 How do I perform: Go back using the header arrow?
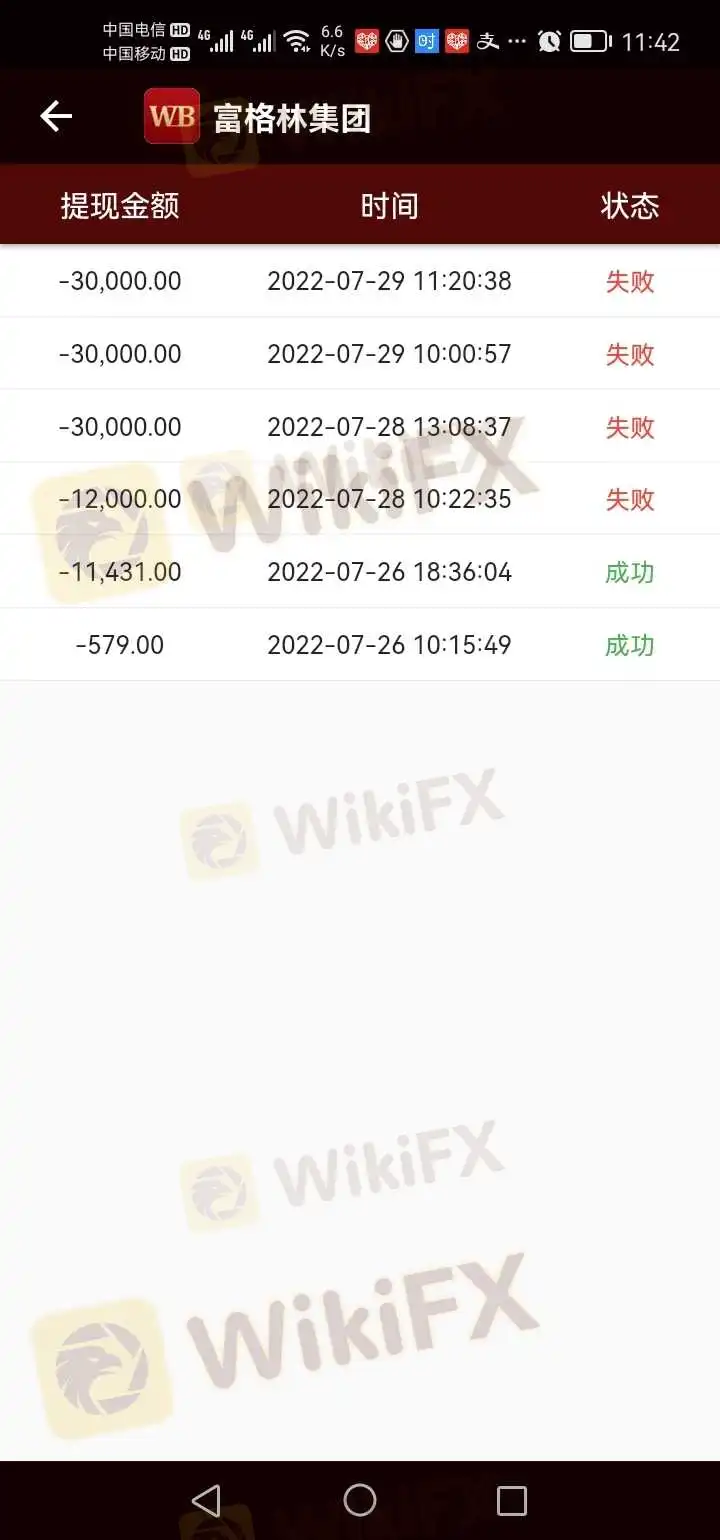pyautogui.click(x=56, y=117)
